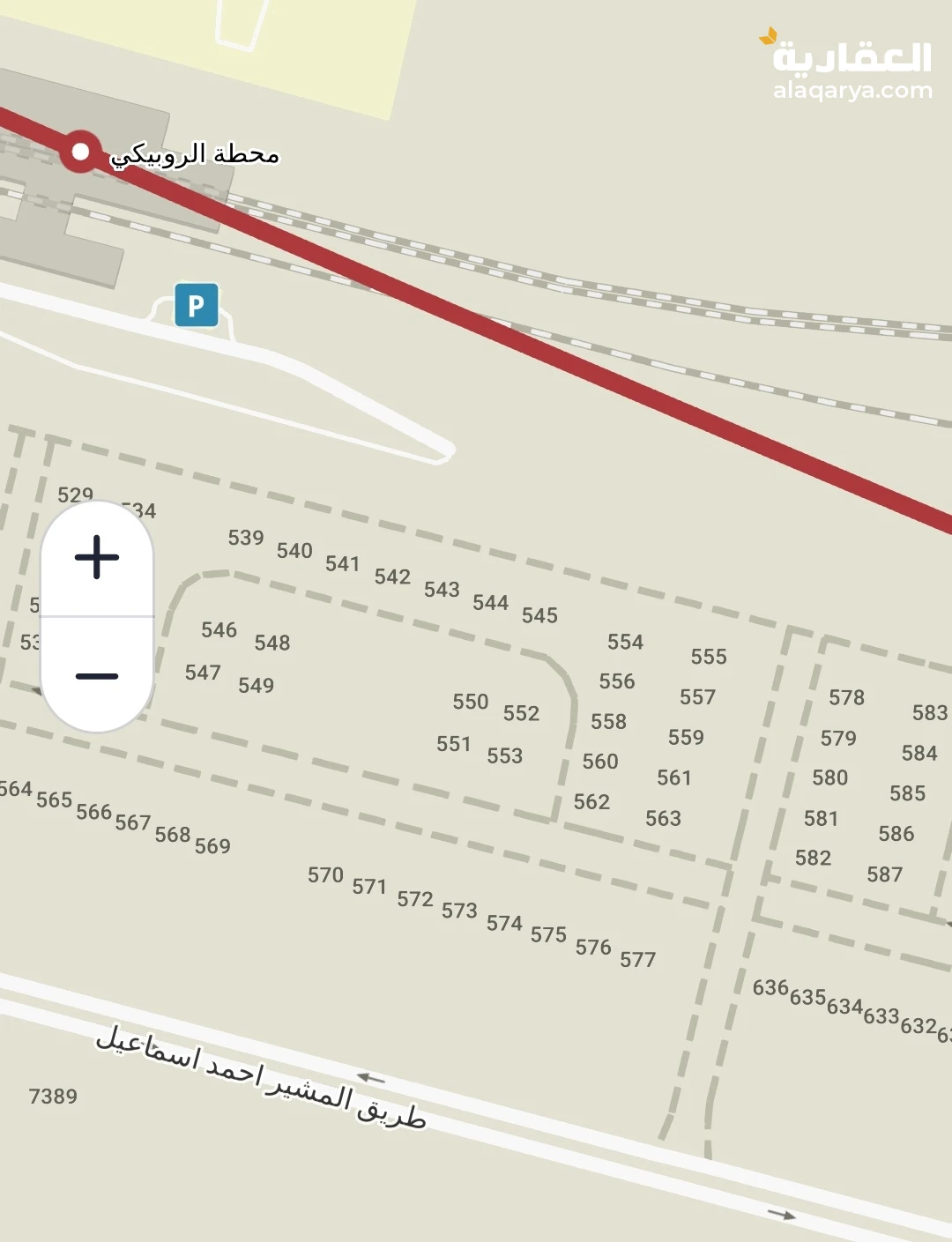The height and width of the screenshot is (1242, 952).
Task: Zoom in on the map
Action: [97, 557]
